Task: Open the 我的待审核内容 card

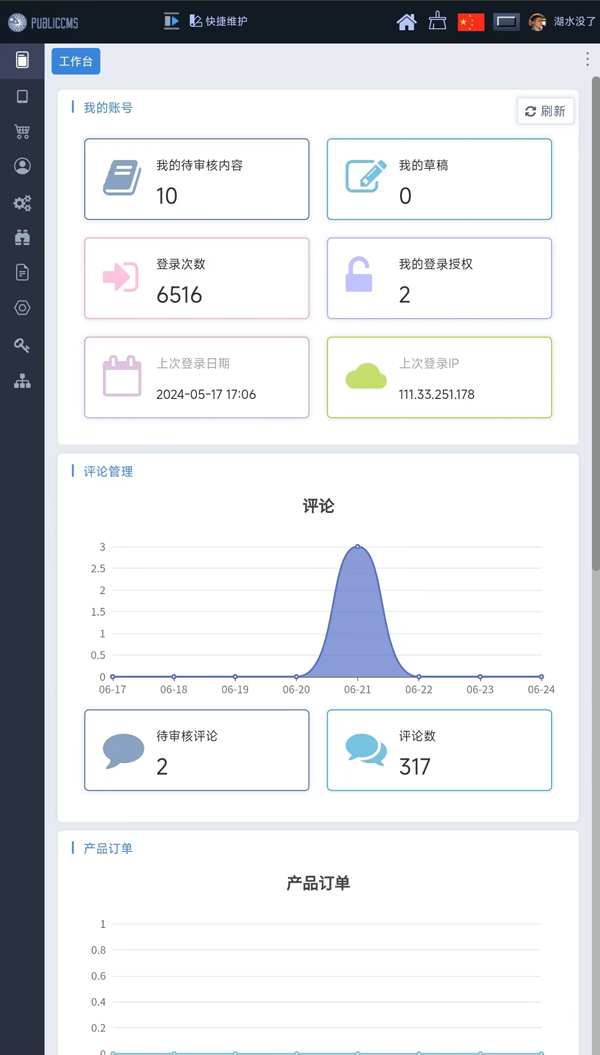Action: (x=196, y=179)
